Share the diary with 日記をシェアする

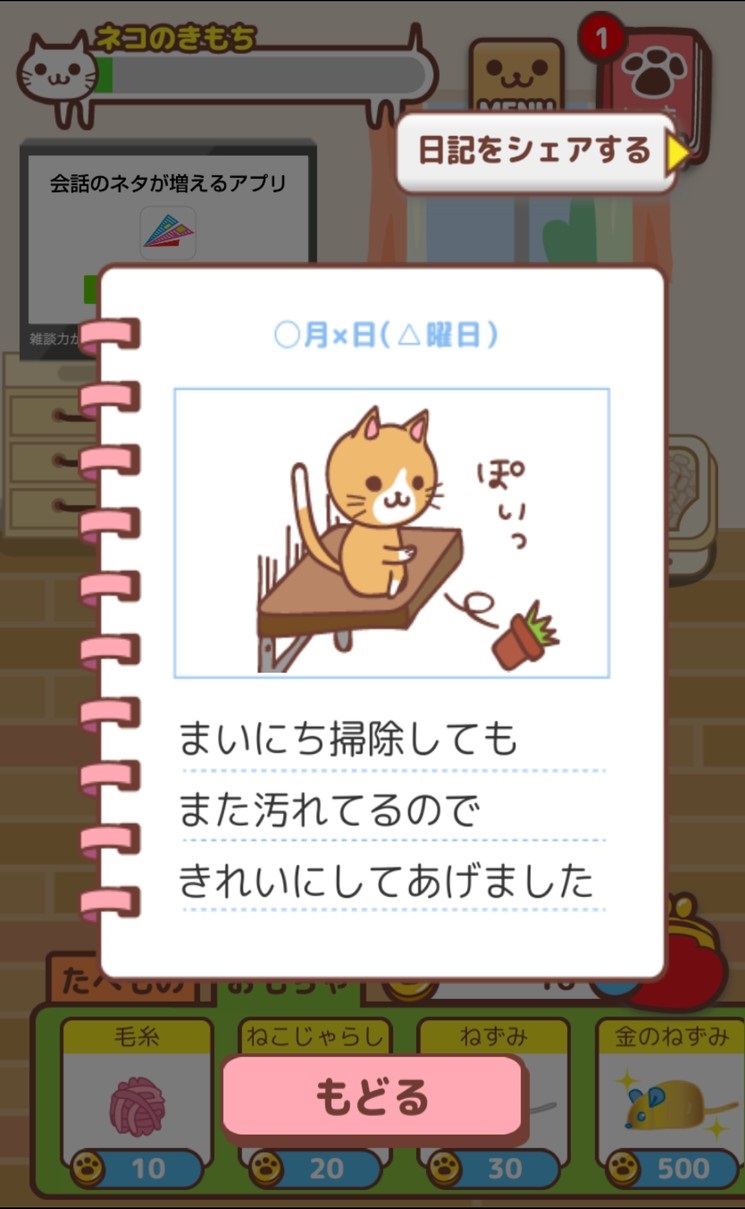pyautogui.click(x=537, y=152)
